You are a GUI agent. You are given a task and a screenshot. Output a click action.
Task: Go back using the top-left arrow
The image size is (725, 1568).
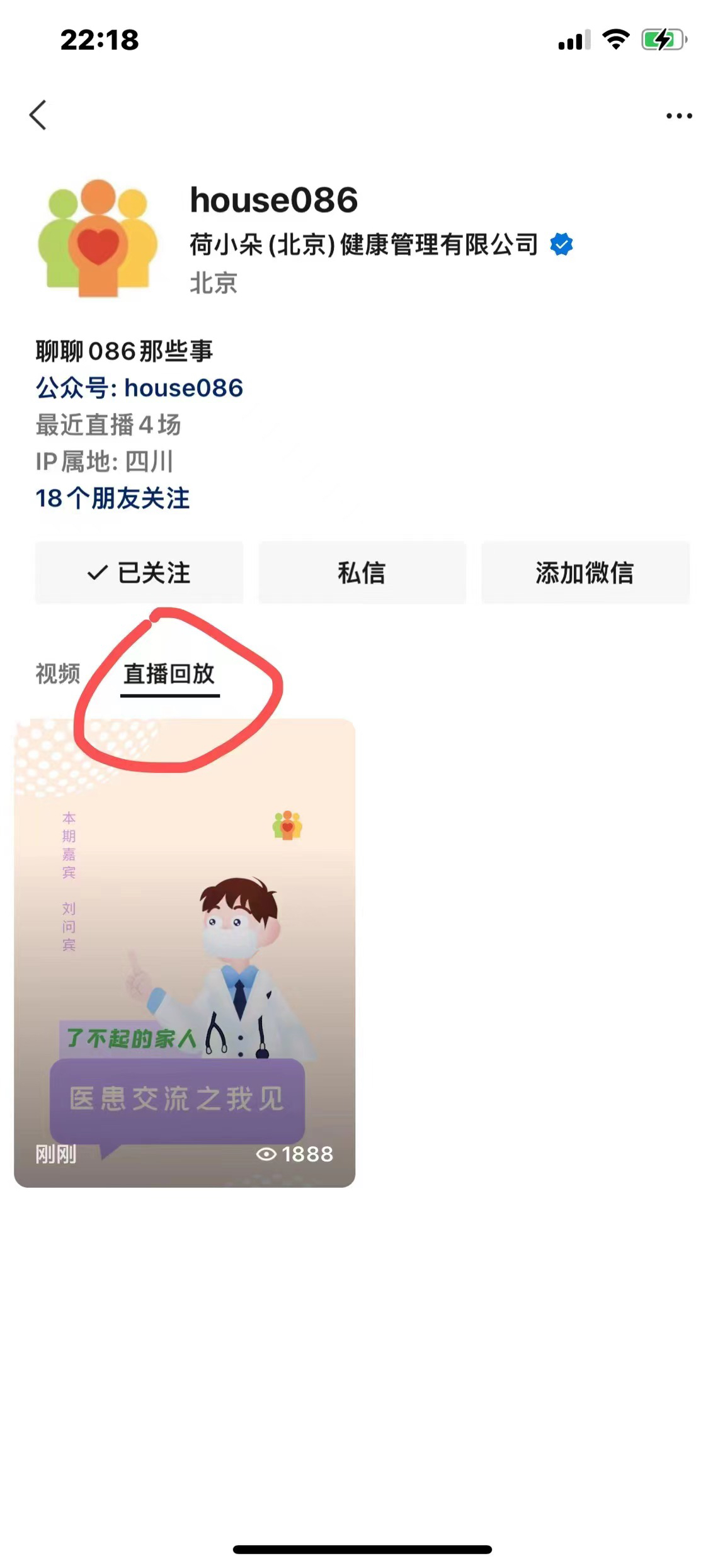click(x=38, y=115)
